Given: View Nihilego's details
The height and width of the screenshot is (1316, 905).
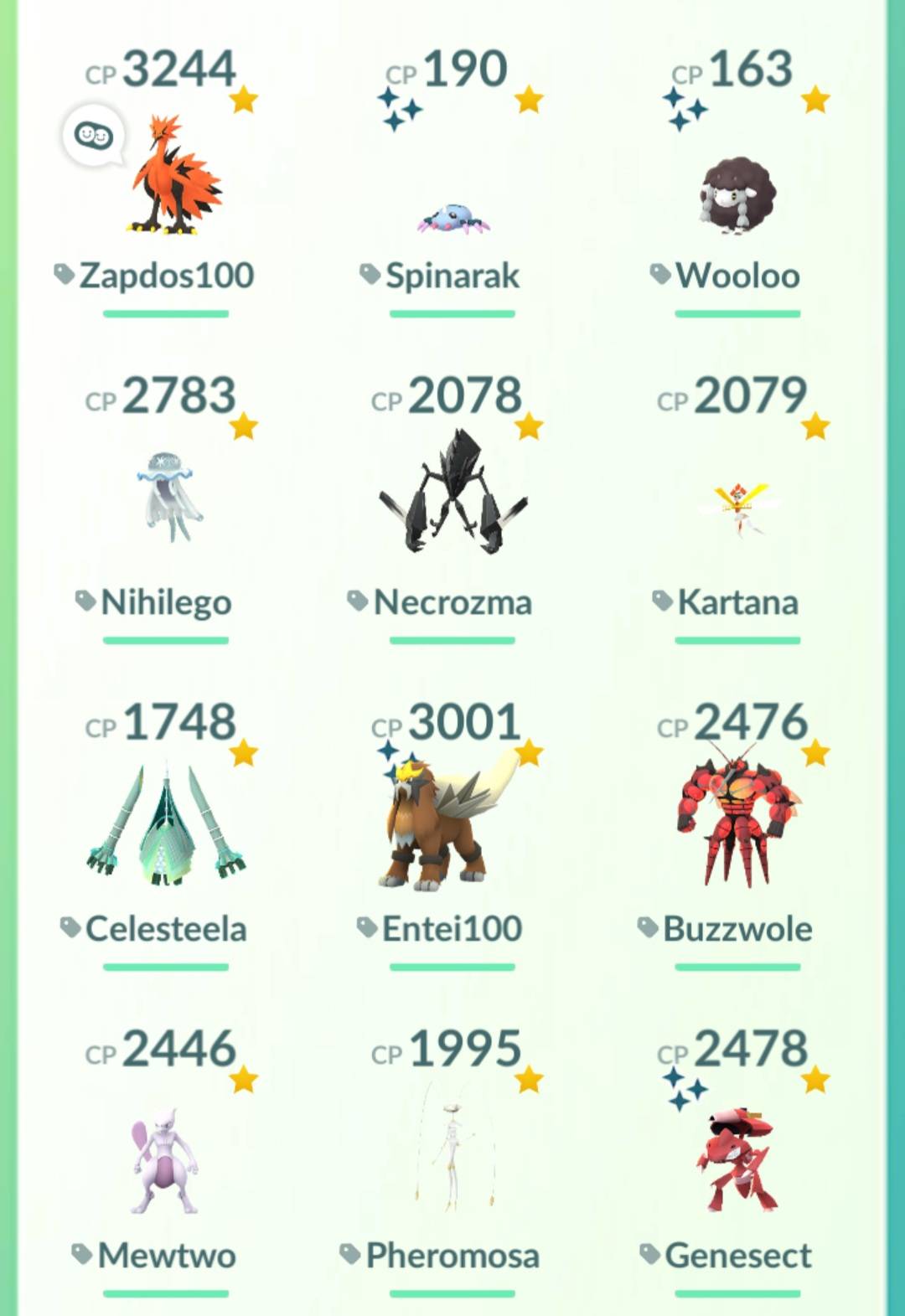Looking at the screenshot, I should [166, 507].
